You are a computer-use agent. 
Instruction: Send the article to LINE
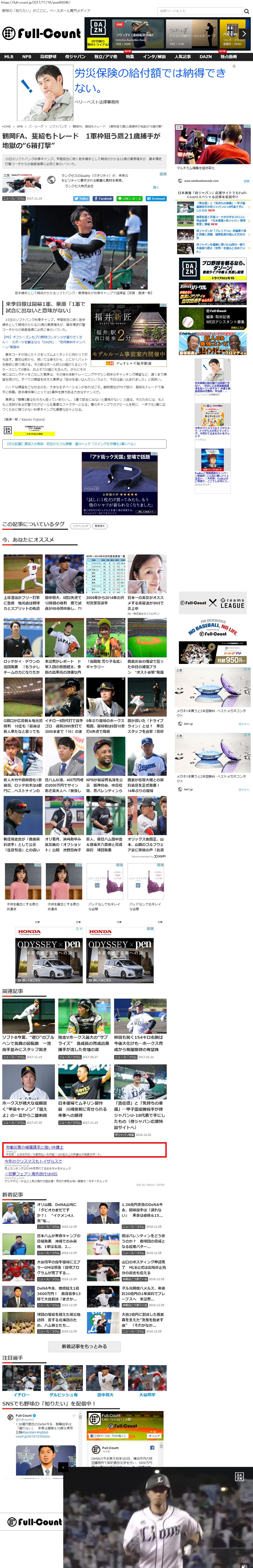tap(130, 199)
